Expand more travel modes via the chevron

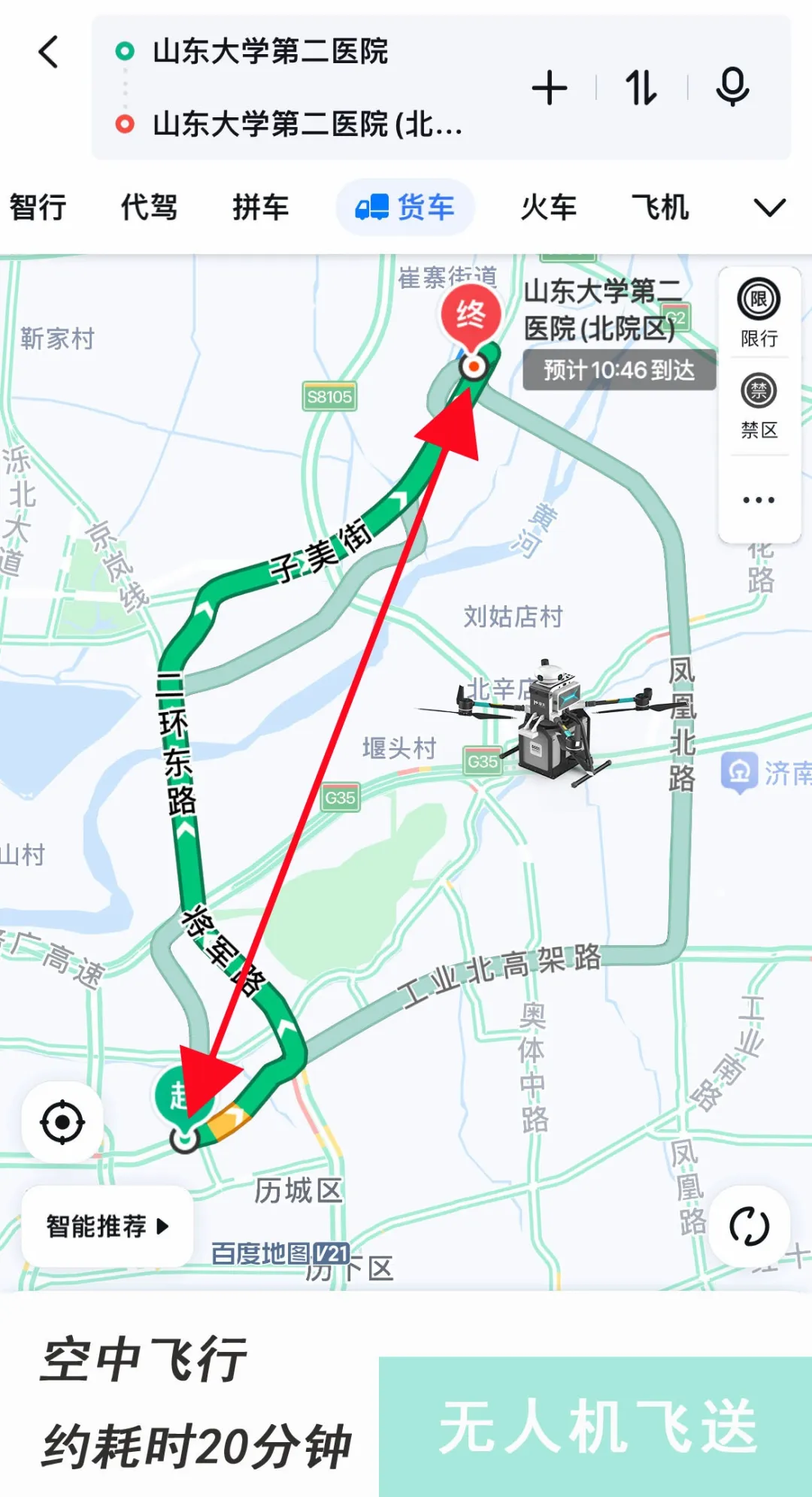pos(769,207)
